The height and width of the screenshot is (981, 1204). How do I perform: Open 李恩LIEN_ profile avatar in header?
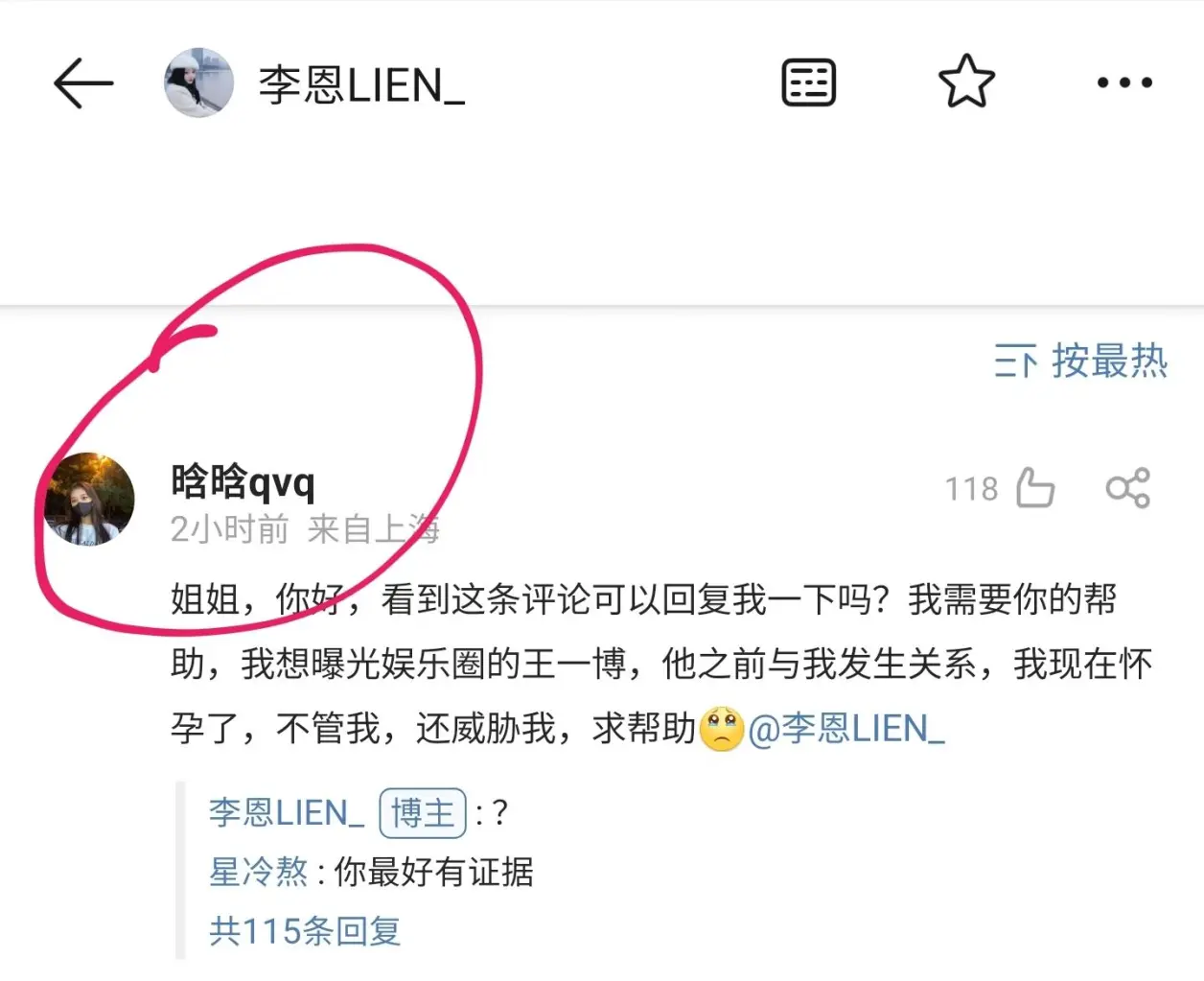coord(199,83)
